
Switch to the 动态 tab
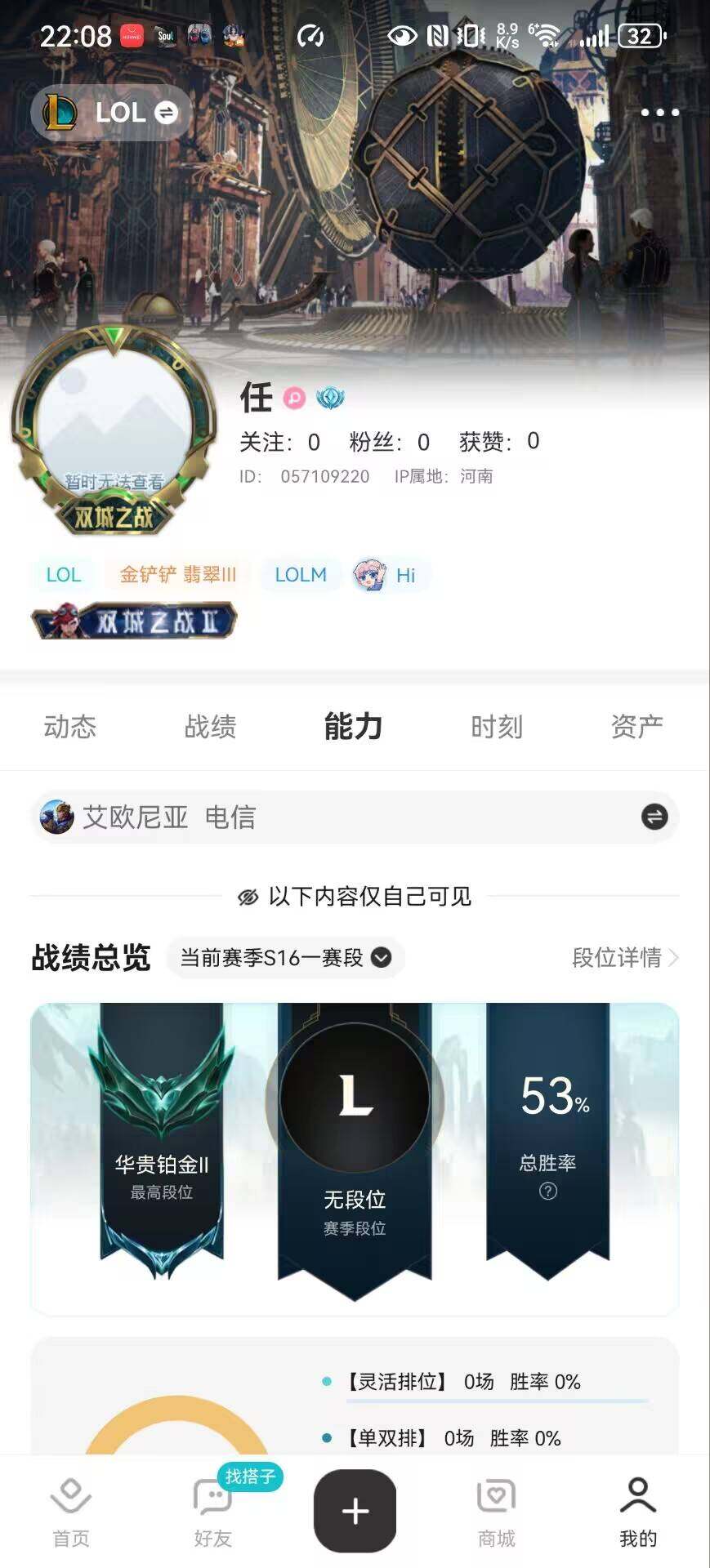click(x=70, y=726)
